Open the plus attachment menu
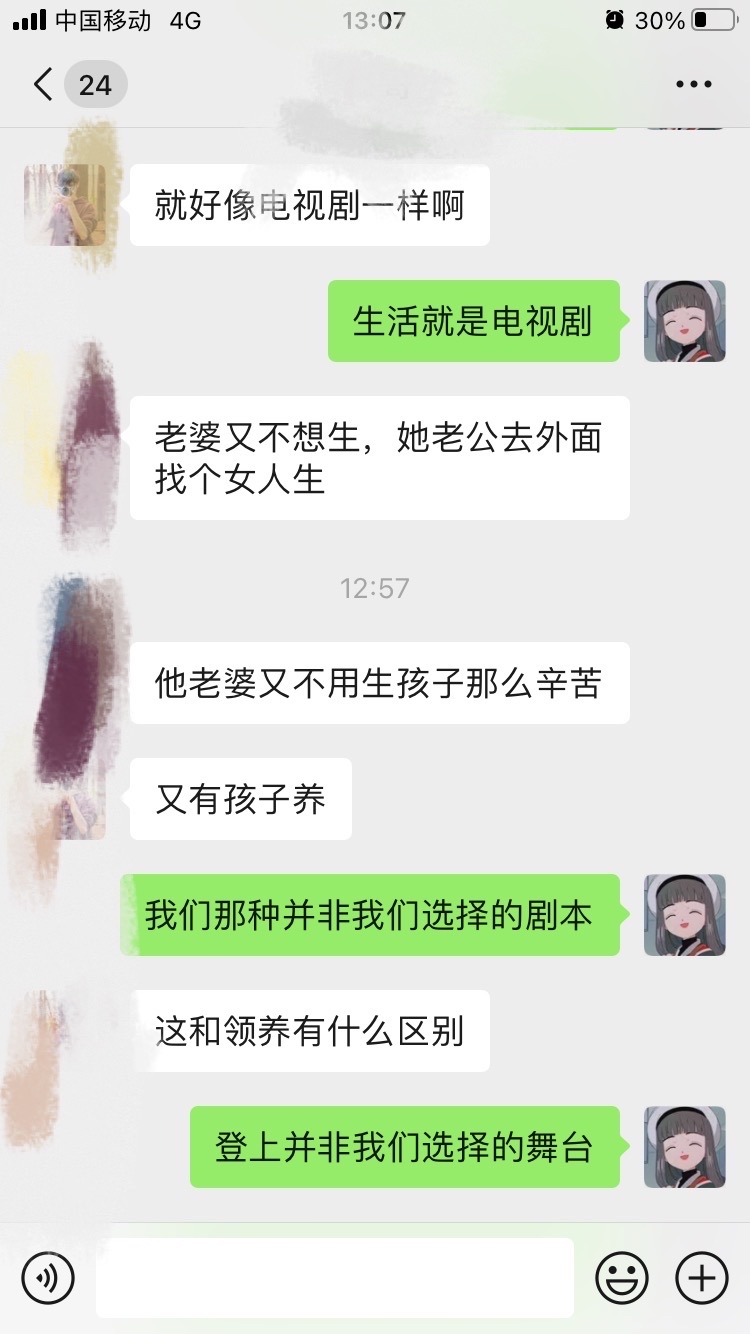This screenshot has width=750, height=1334. (702, 1277)
